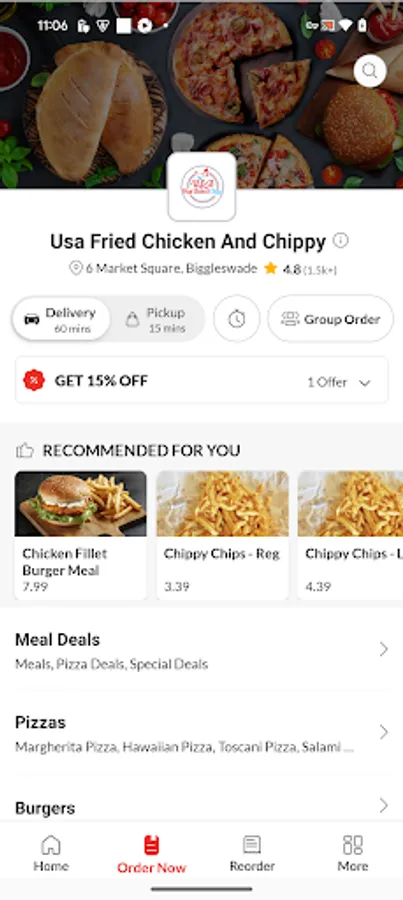Expand the GET 15% OFF offer
The height and width of the screenshot is (900, 403).
tap(202, 381)
